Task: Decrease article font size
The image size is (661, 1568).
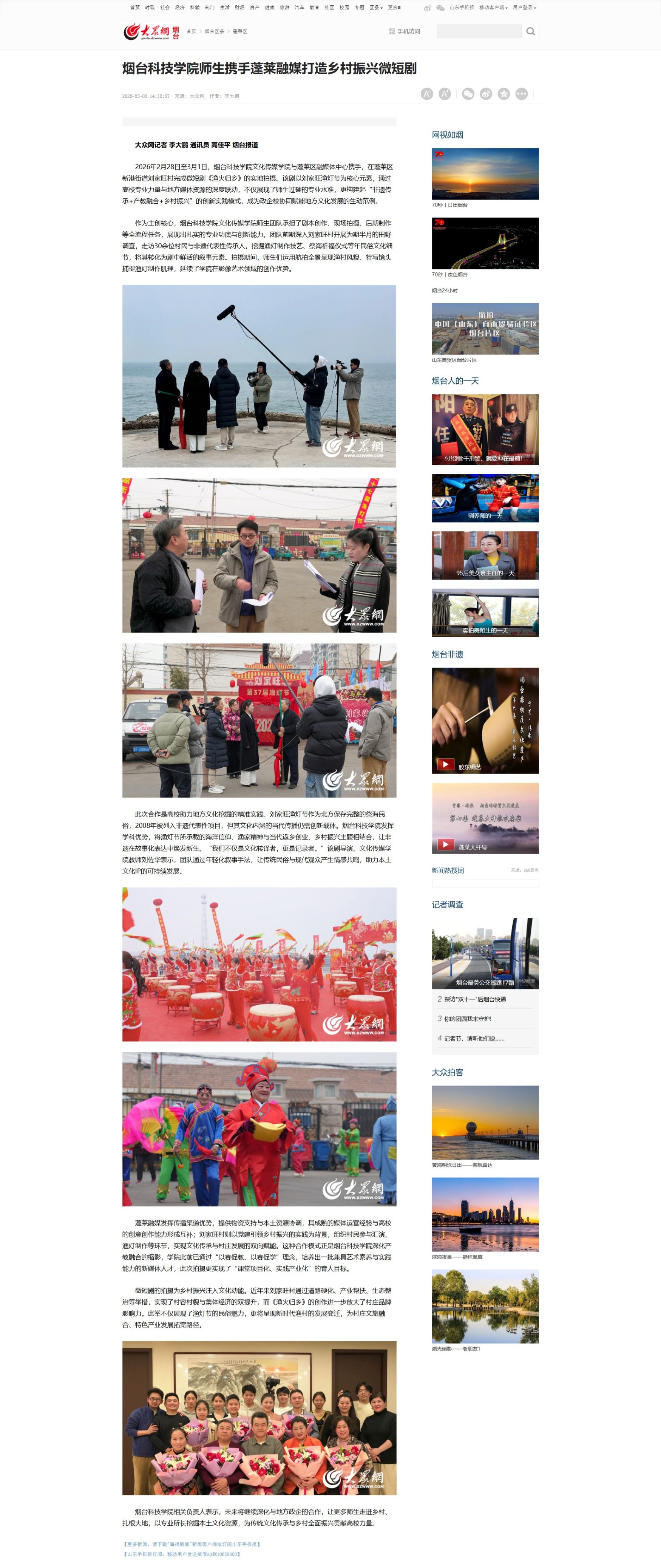Action: coord(427,94)
